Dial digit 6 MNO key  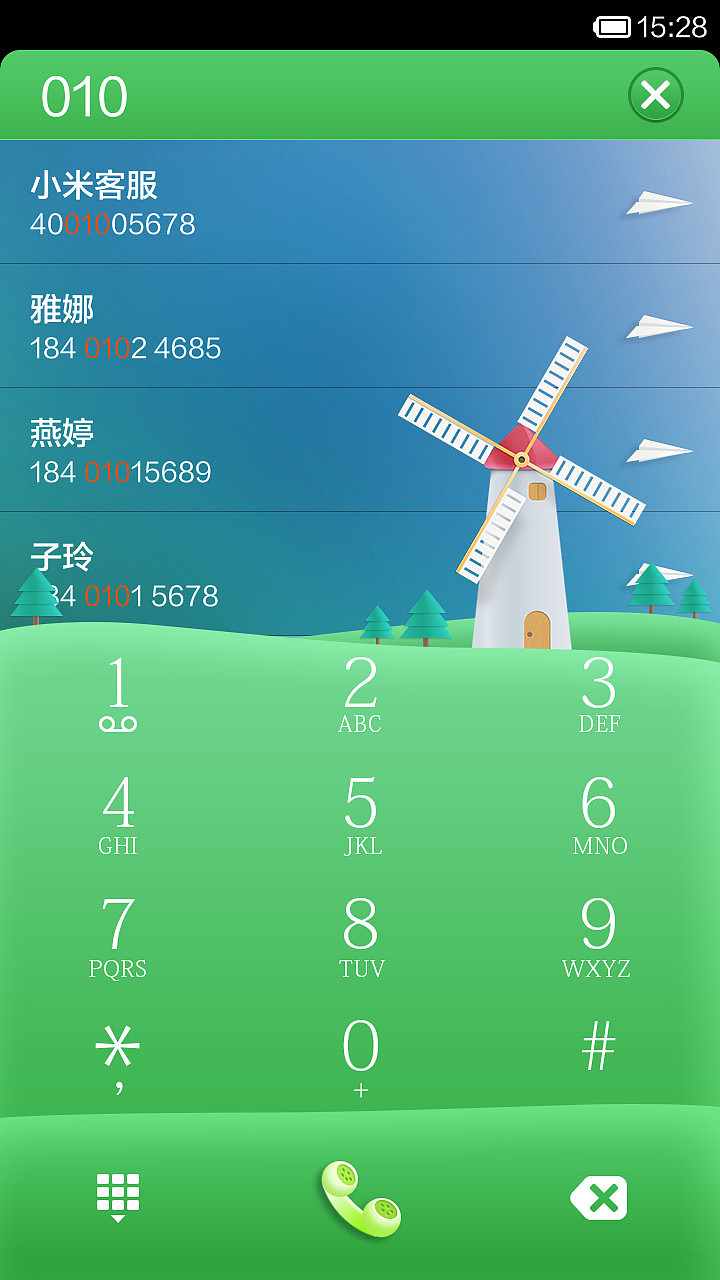click(598, 815)
